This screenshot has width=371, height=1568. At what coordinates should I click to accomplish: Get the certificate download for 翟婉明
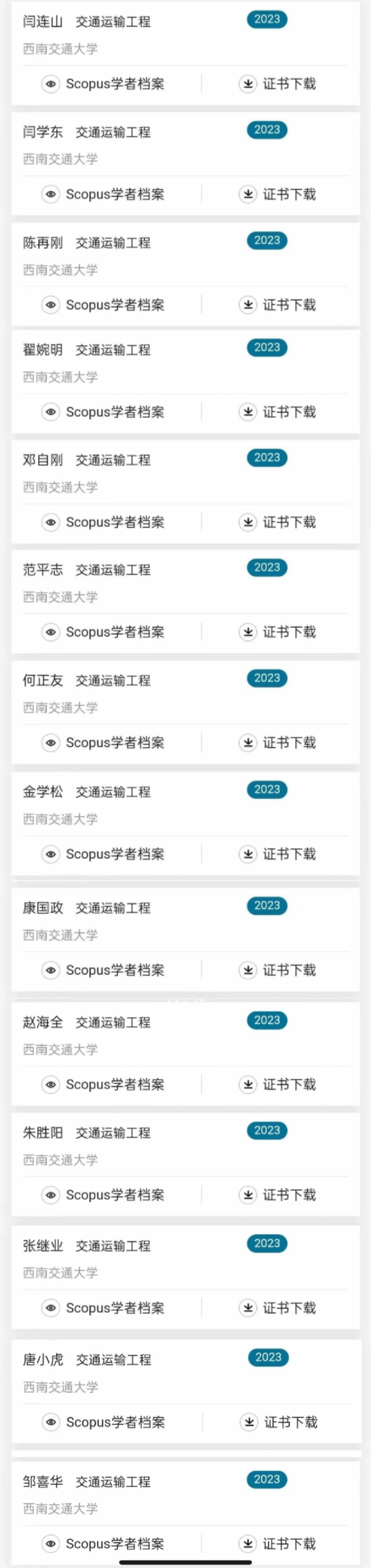click(x=277, y=412)
